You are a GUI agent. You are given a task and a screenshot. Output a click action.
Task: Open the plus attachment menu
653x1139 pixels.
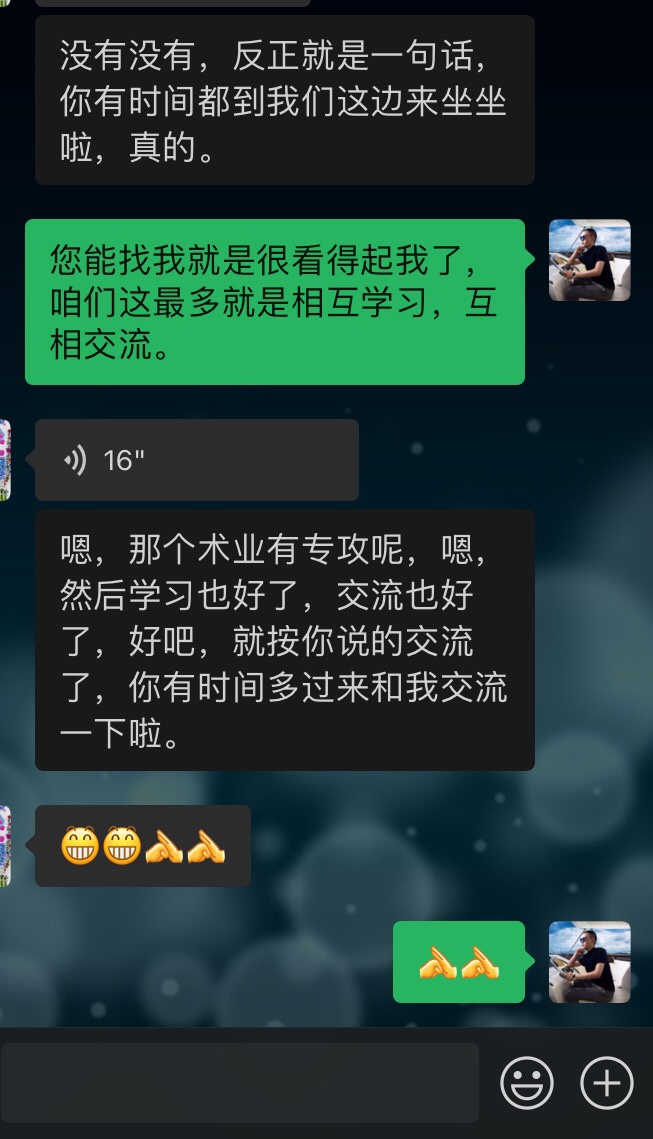tap(607, 1082)
